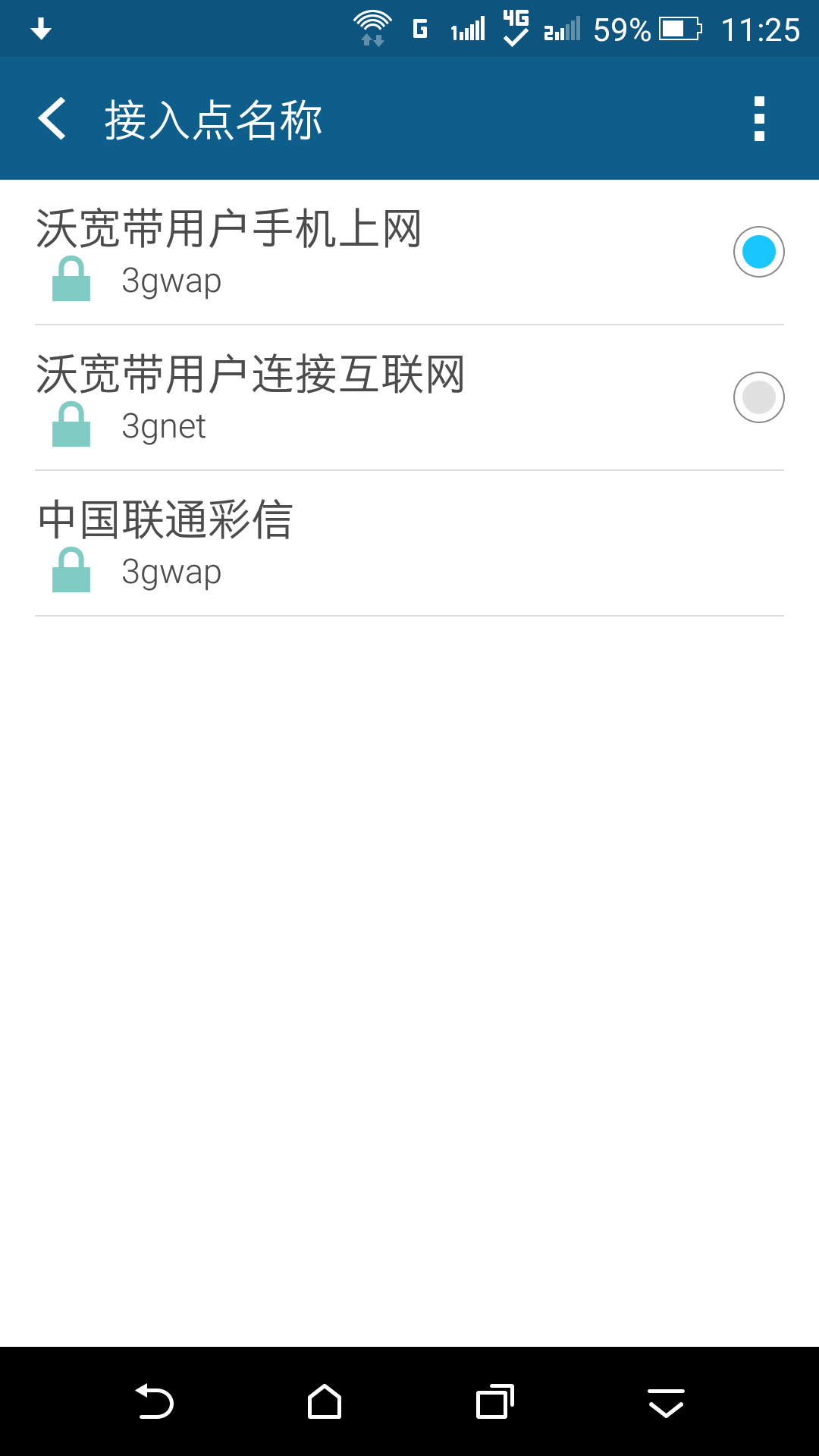Tap the lock icon beside 3gwap entry

[72, 279]
